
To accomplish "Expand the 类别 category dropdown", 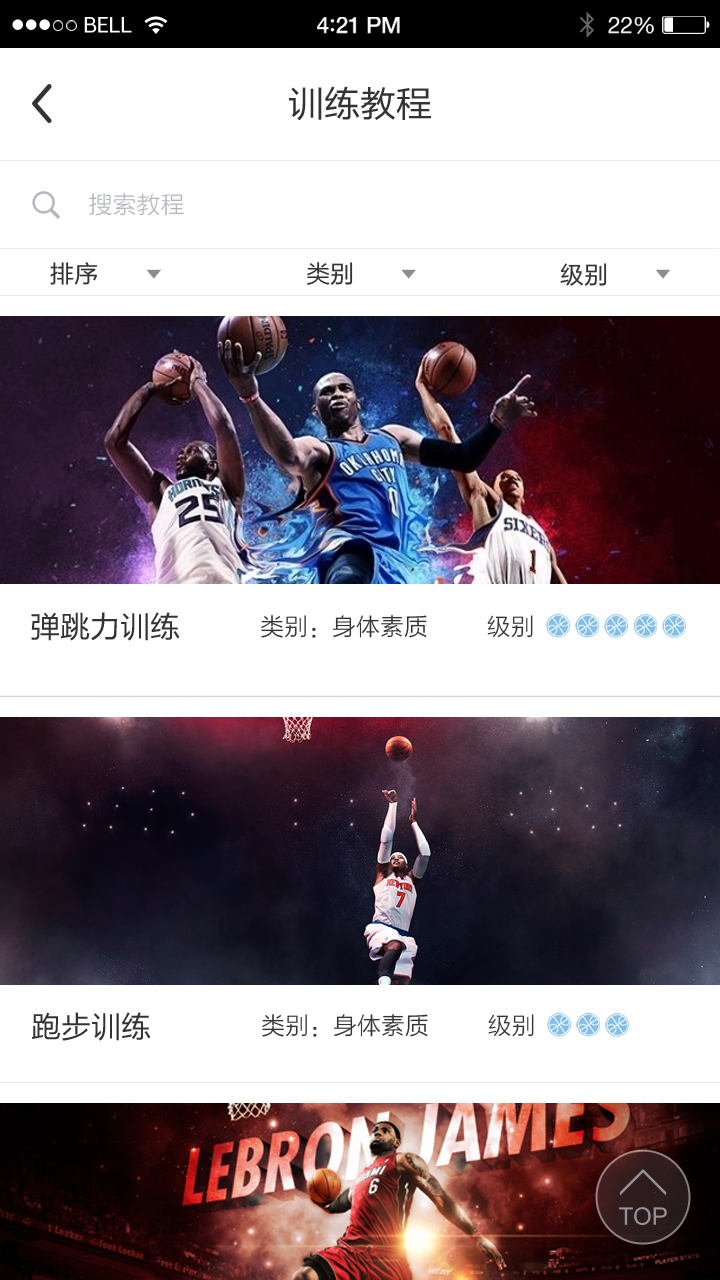I will click(360, 274).
